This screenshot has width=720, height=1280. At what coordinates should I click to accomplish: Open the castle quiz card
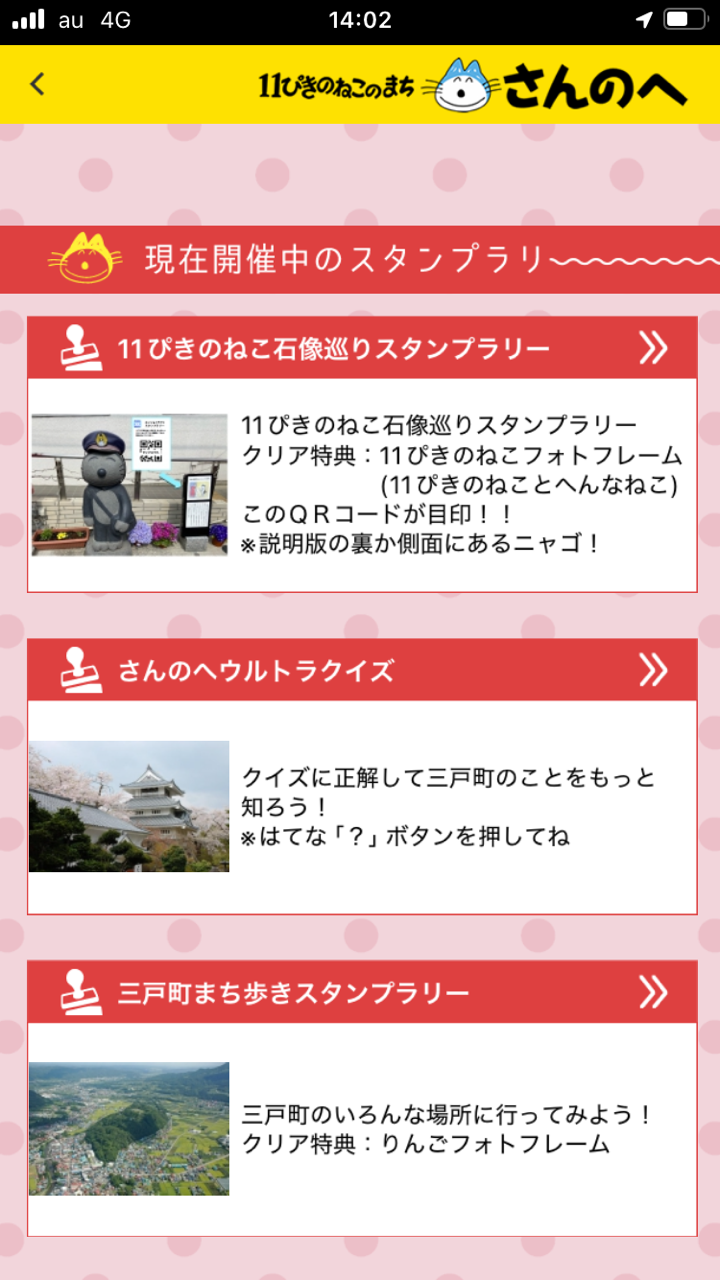(361, 806)
